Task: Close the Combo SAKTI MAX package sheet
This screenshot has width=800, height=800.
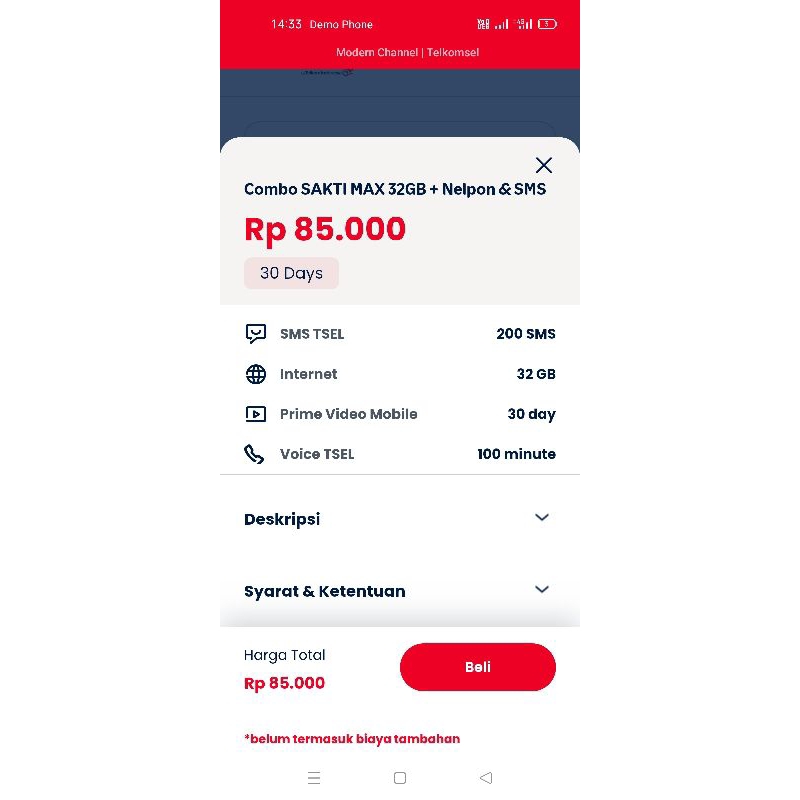Action: pyautogui.click(x=543, y=165)
